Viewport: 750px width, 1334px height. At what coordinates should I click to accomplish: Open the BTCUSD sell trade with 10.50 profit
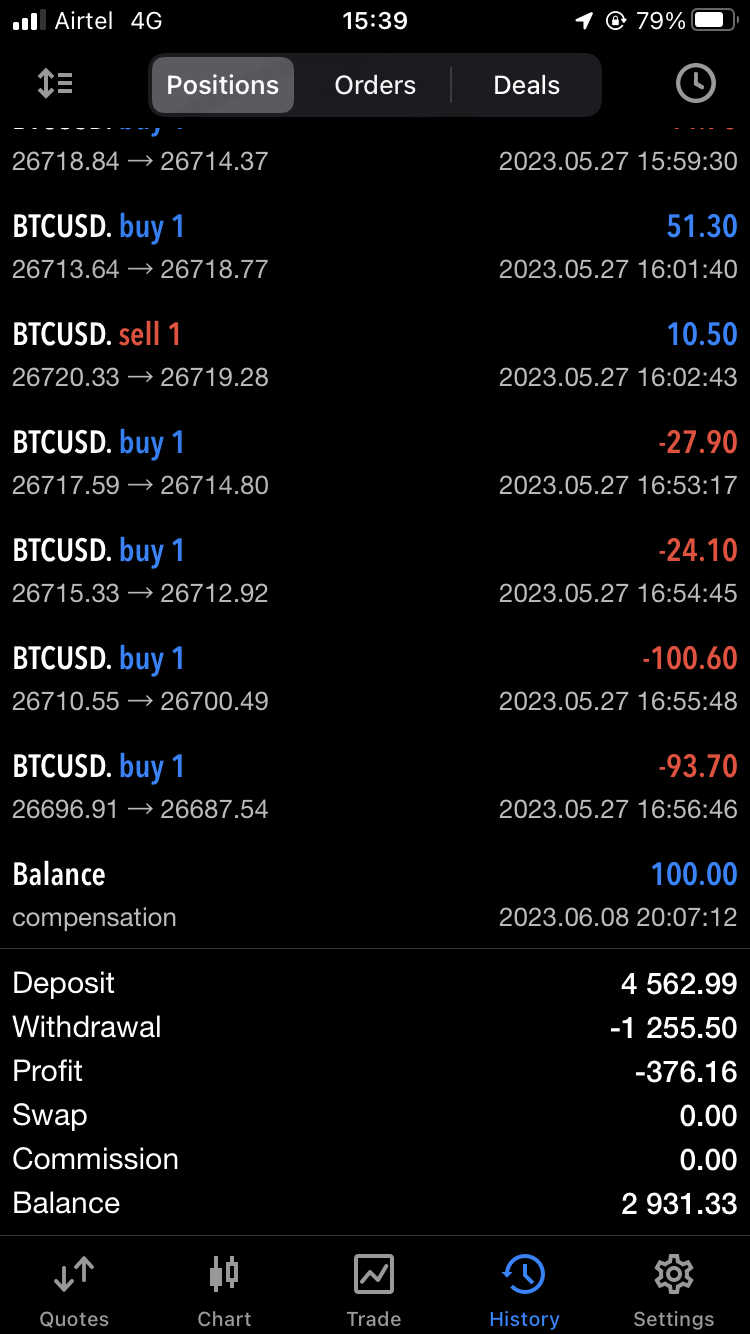pyautogui.click(x=375, y=355)
